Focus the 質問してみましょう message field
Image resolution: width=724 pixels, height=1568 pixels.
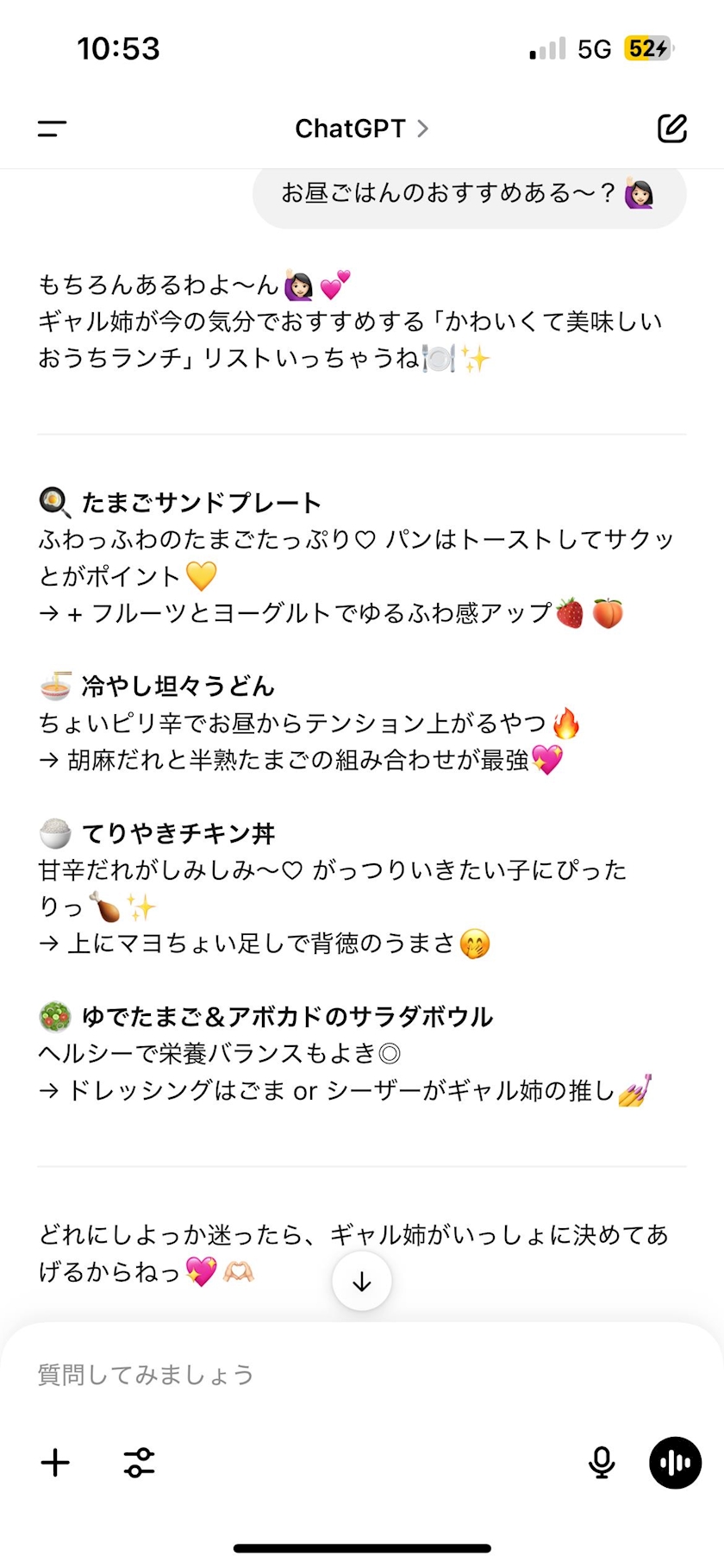362,1374
